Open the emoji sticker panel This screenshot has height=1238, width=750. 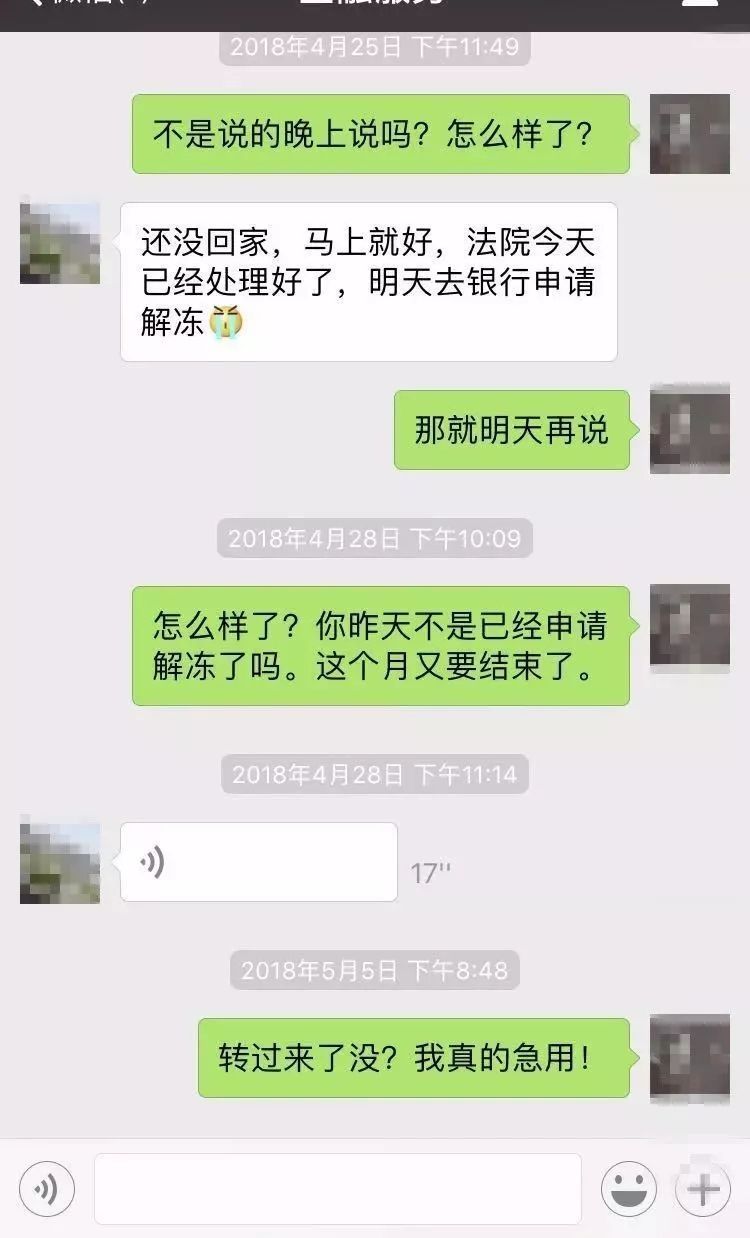pos(628,1189)
